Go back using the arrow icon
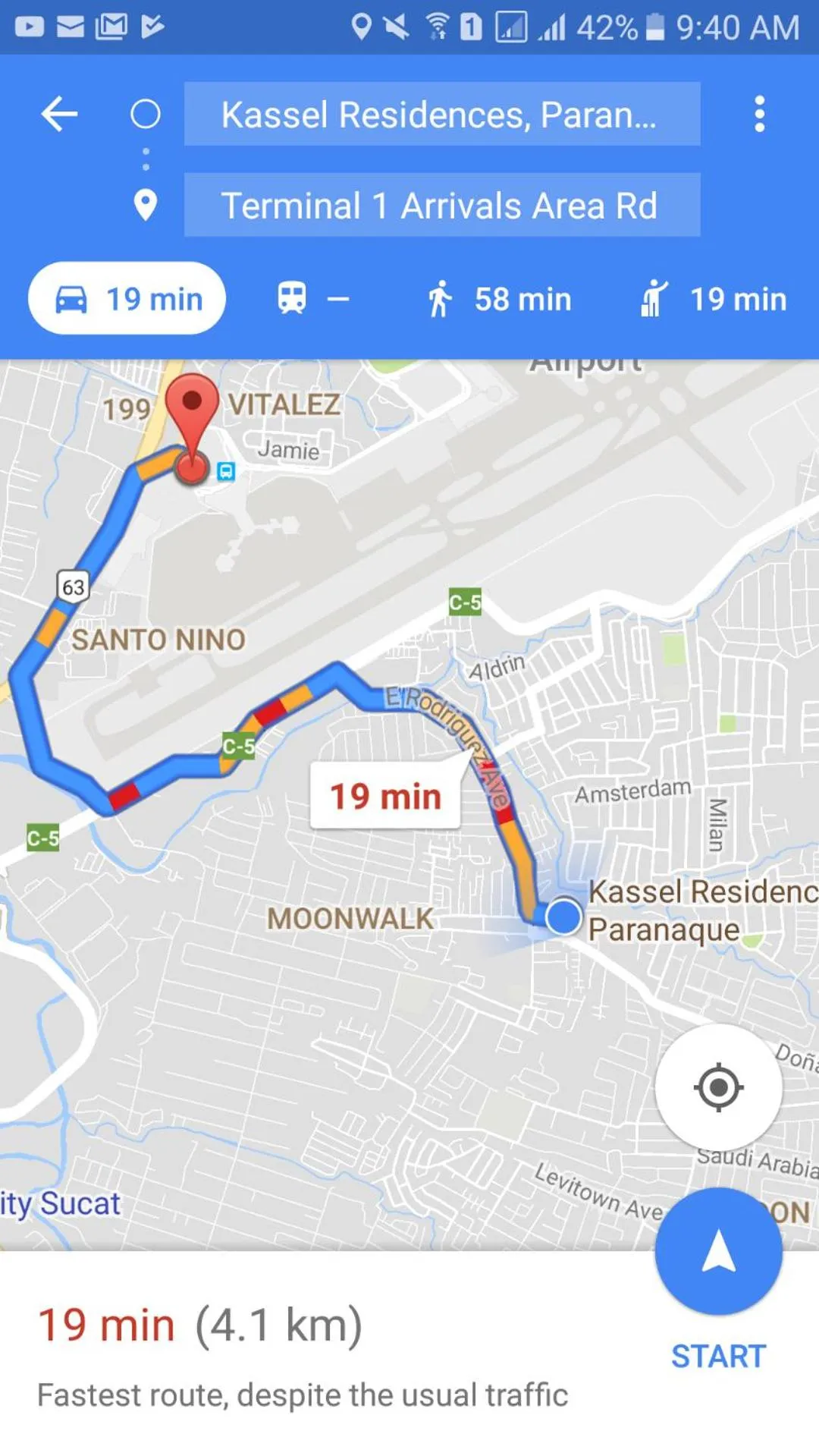819x1456 pixels. [59, 115]
